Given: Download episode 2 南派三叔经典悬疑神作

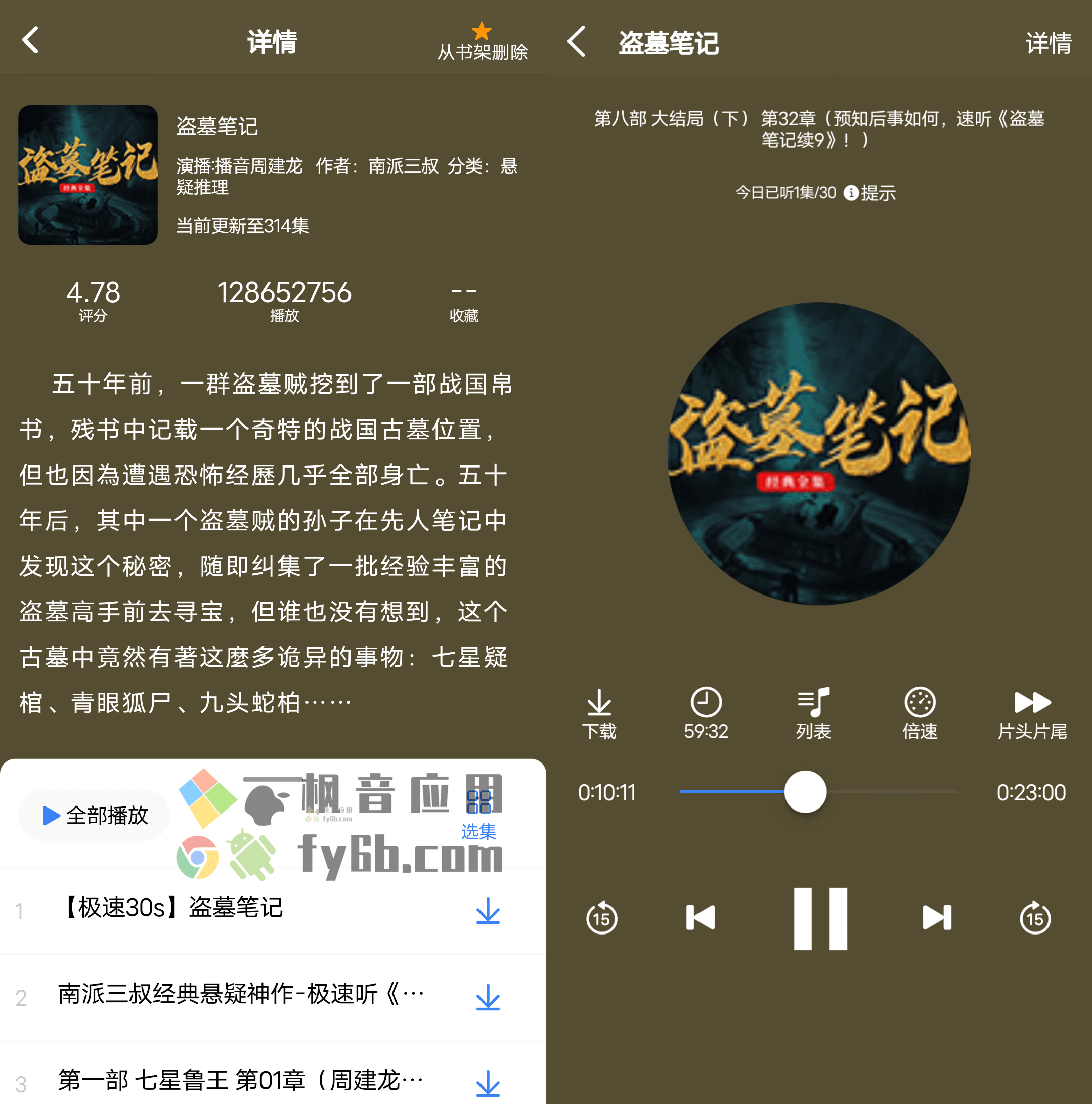Looking at the screenshot, I should coord(487,998).
